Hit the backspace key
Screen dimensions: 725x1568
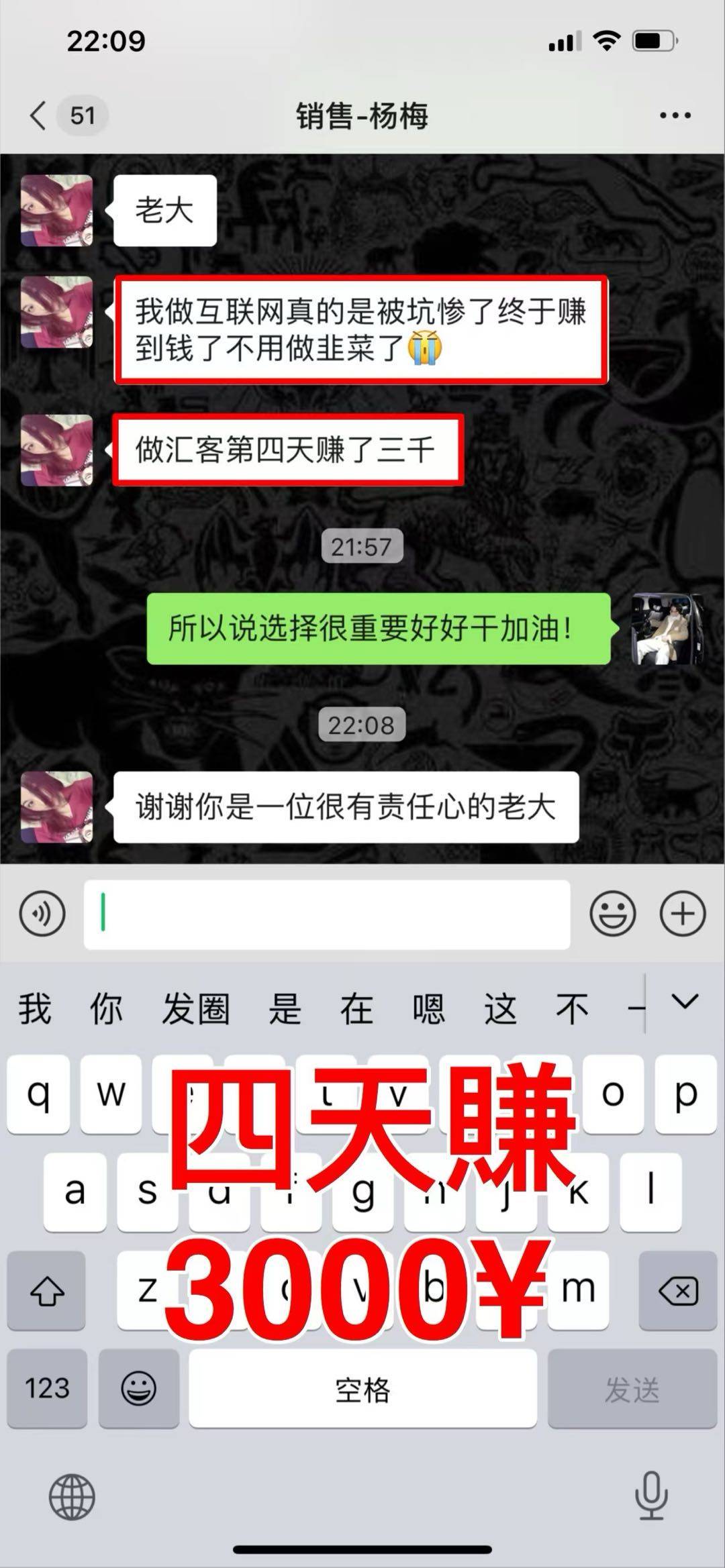click(678, 1290)
